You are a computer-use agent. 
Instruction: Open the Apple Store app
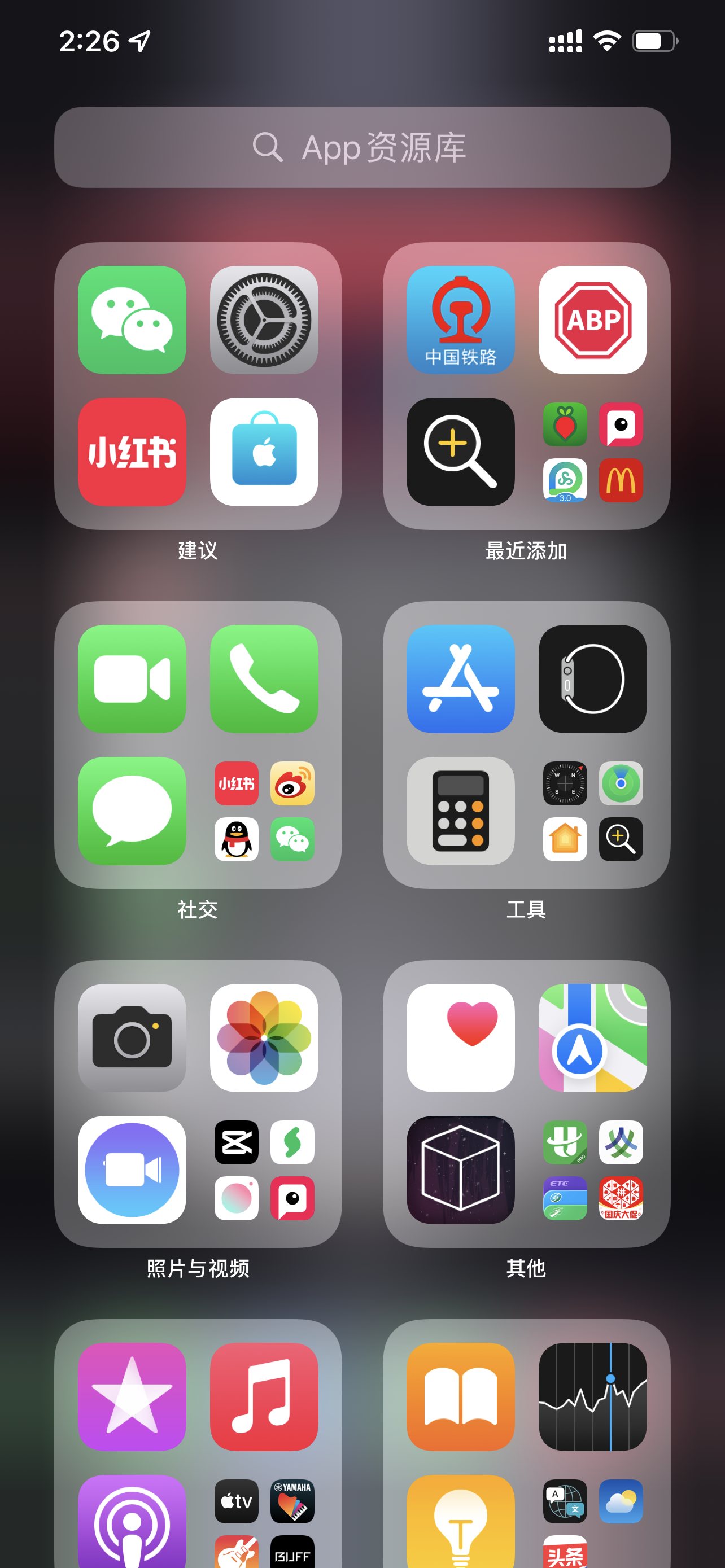264,452
